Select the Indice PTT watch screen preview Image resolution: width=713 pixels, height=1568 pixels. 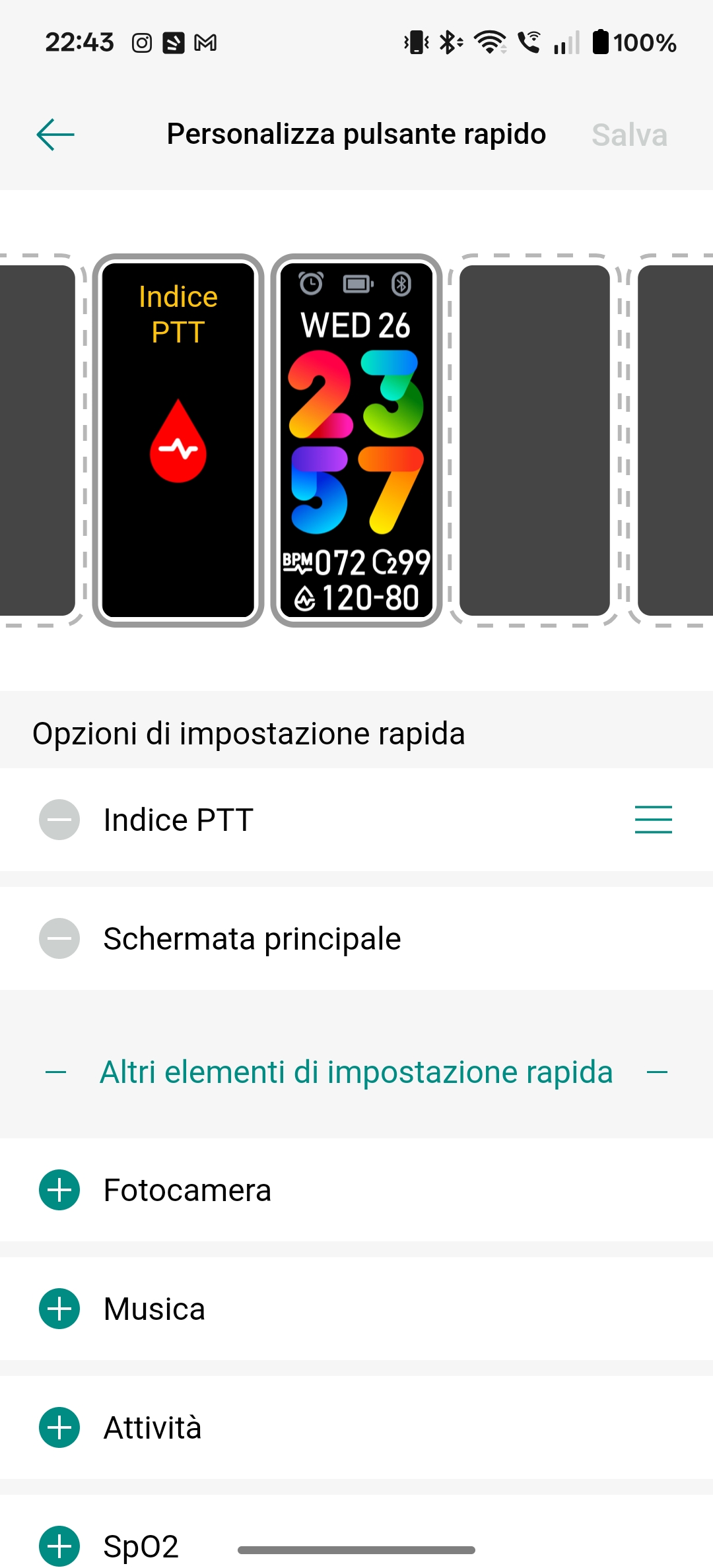click(178, 440)
